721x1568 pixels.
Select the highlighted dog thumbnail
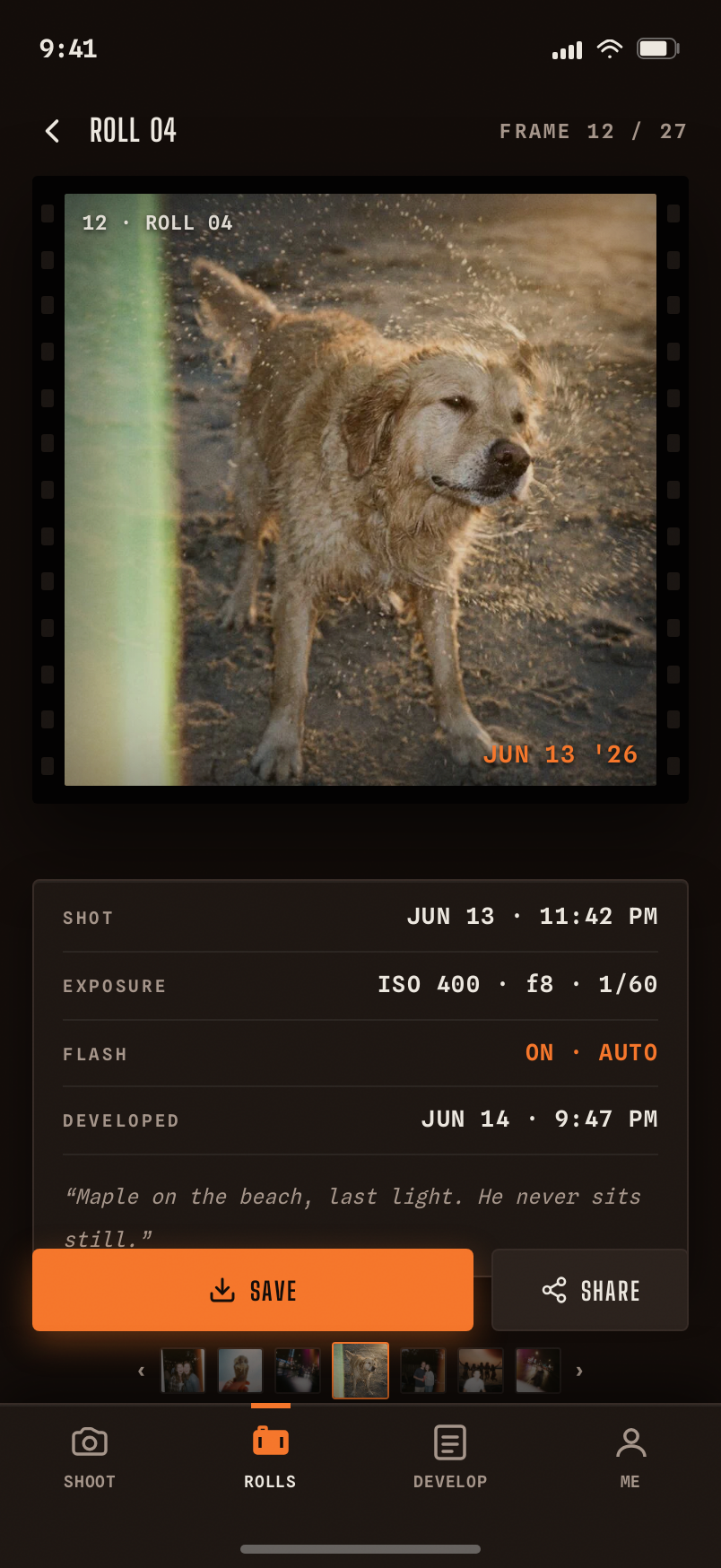pos(360,1371)
